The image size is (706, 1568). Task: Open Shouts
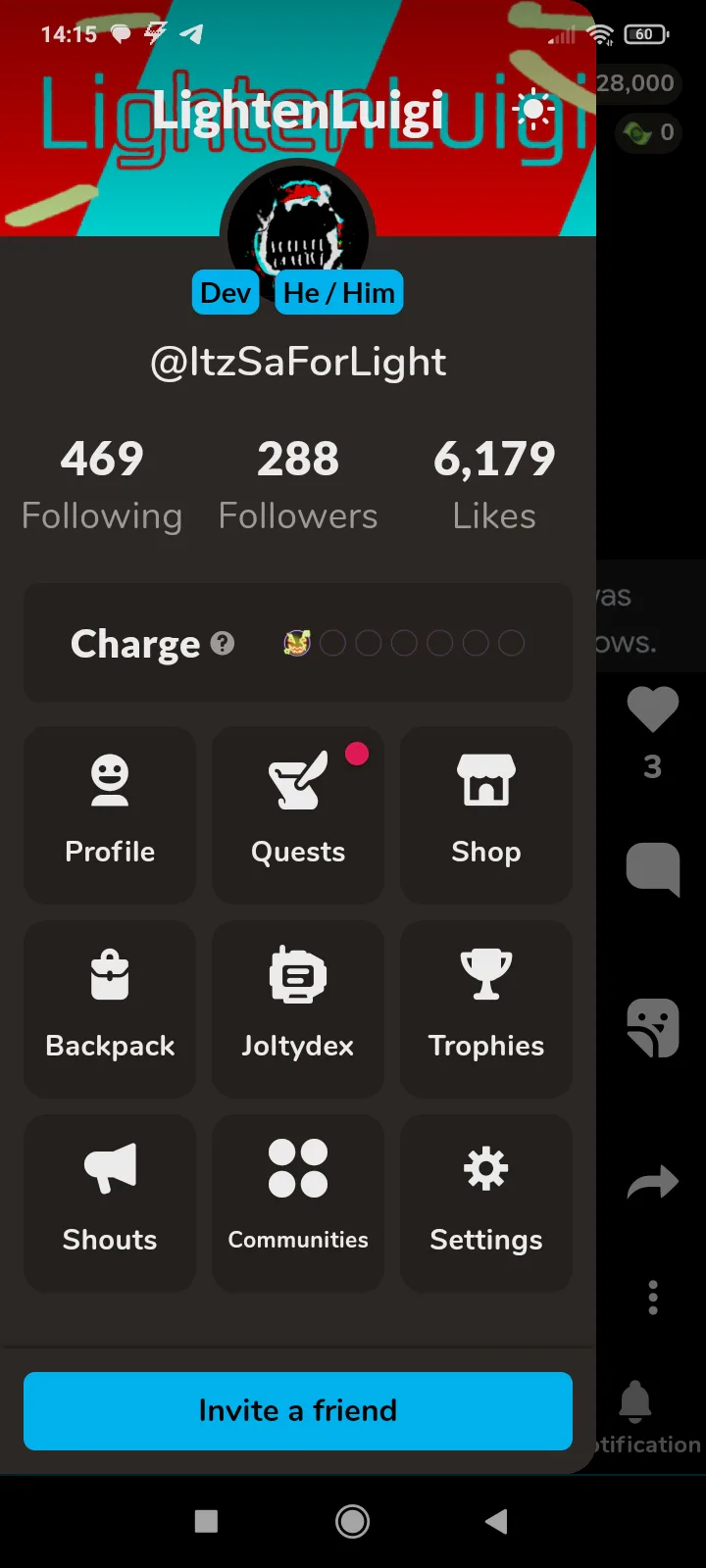110,1202
